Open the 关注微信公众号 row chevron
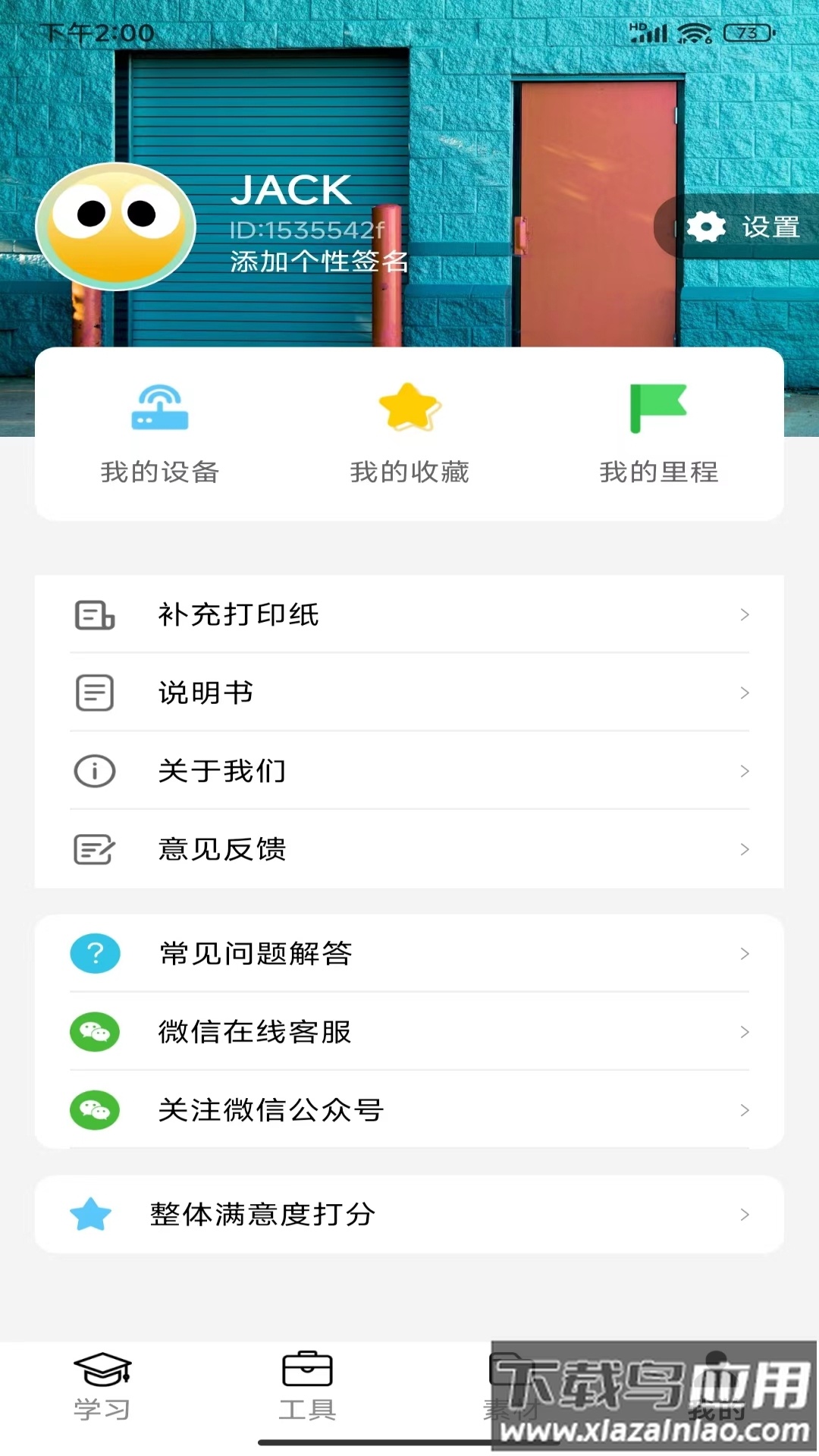The height and width of the screenshot is (1456, 819). point(745,1110)
